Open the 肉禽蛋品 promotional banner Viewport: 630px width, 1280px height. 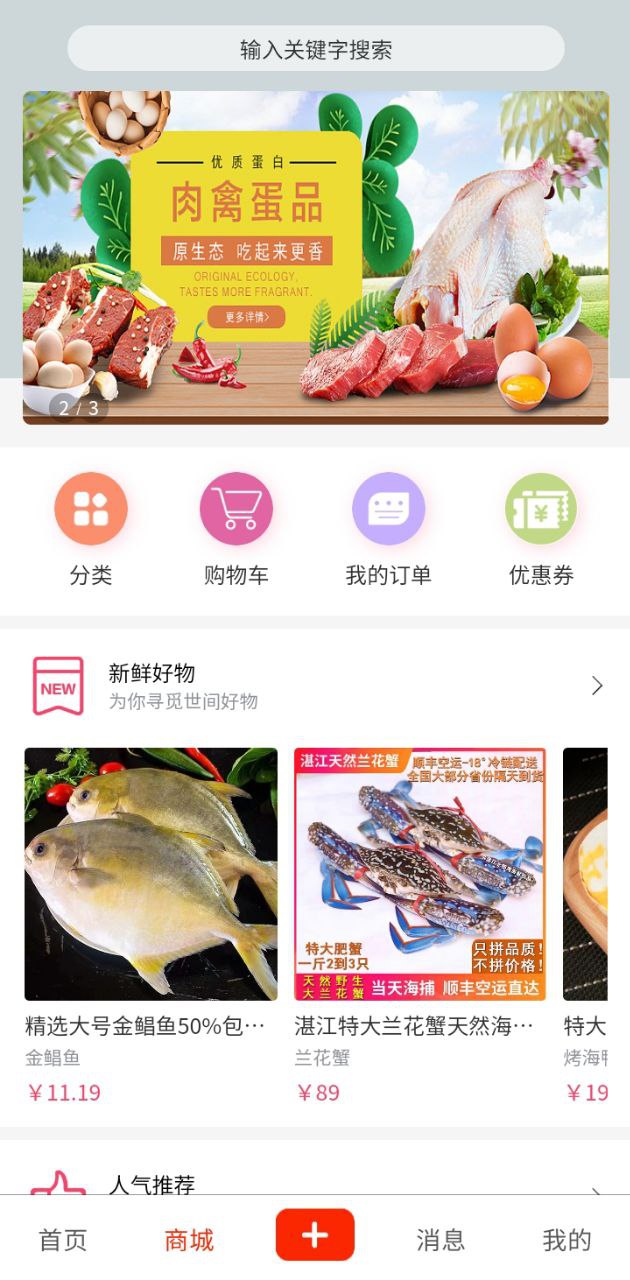315,257
